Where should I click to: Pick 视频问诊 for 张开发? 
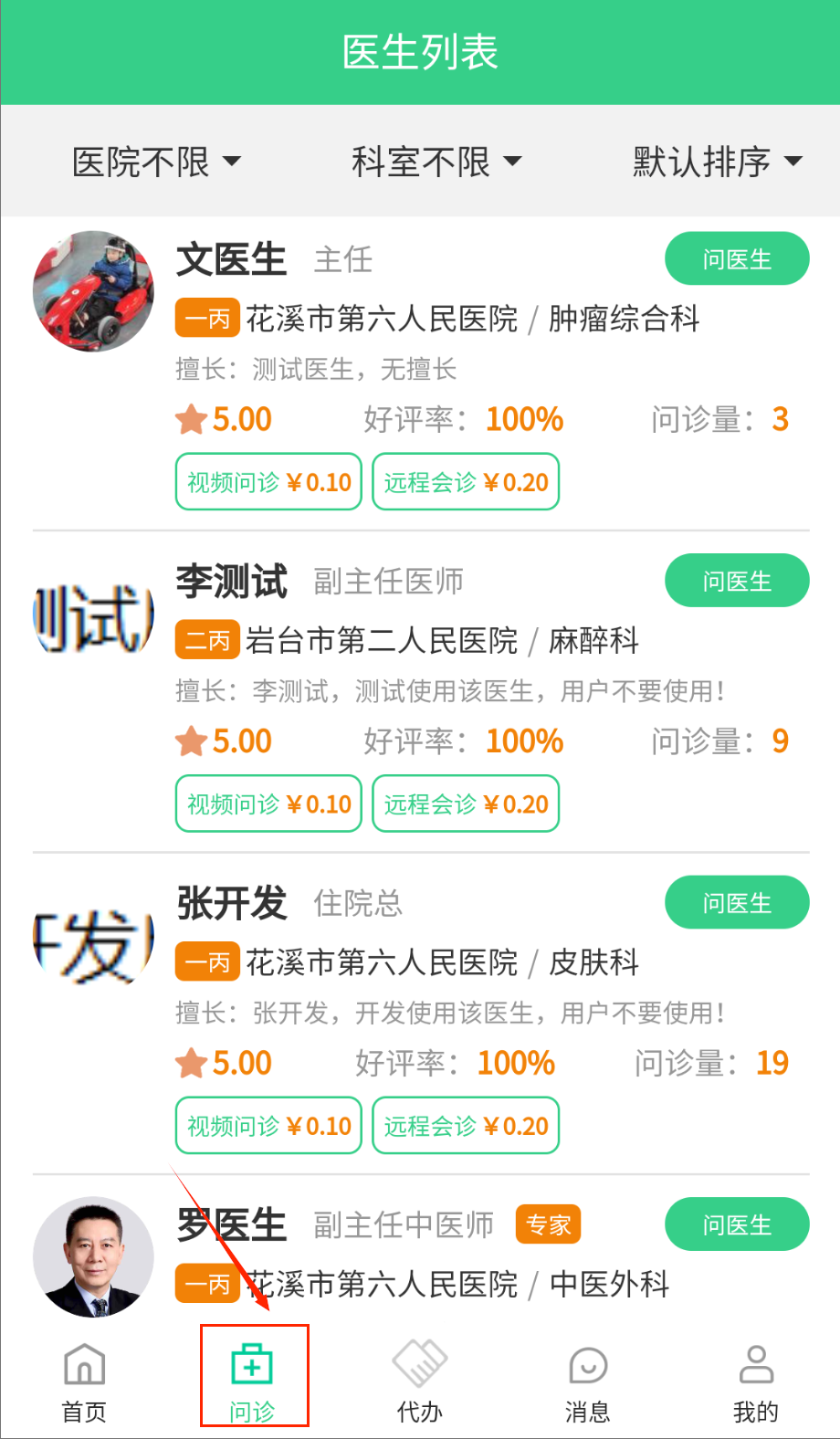[x=268, y=1126]
